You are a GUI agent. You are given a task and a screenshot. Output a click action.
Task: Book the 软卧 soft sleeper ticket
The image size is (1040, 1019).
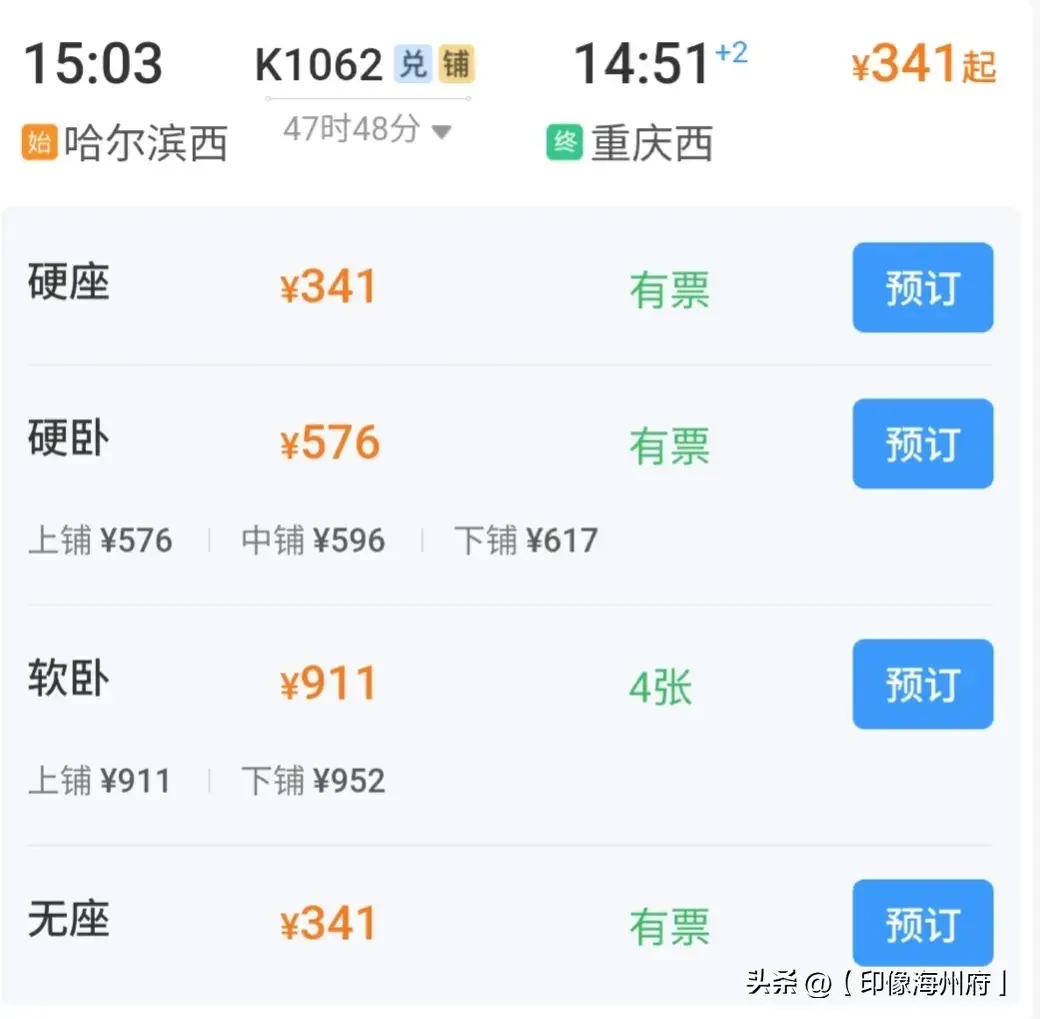[922, 684]
